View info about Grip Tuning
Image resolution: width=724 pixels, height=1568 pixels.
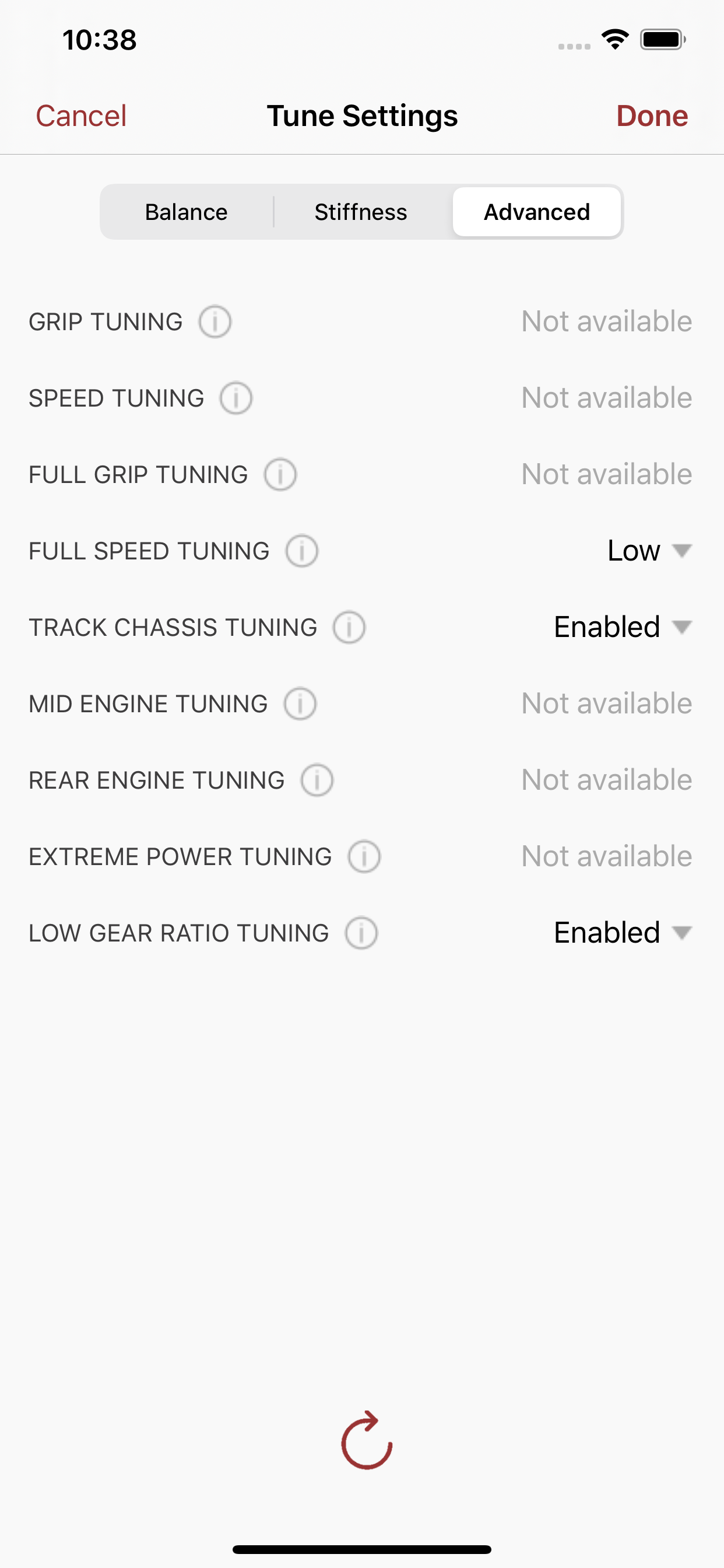(x=215, y=322)
